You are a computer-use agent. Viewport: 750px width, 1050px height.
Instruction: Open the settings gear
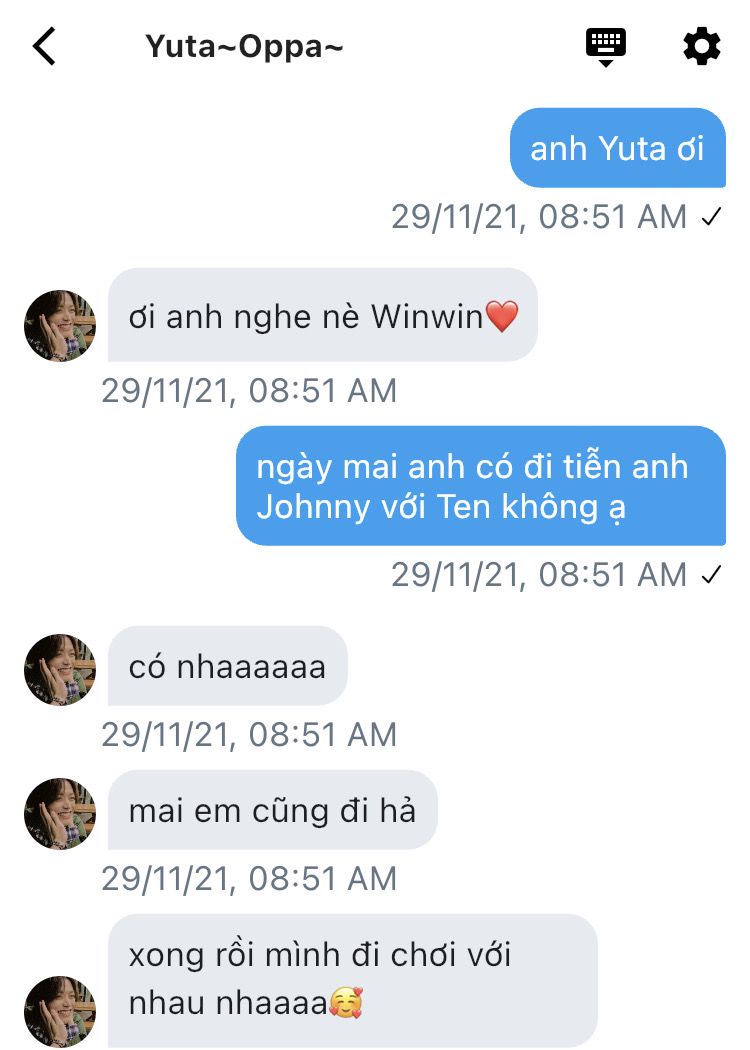click(x=701, y=46)
